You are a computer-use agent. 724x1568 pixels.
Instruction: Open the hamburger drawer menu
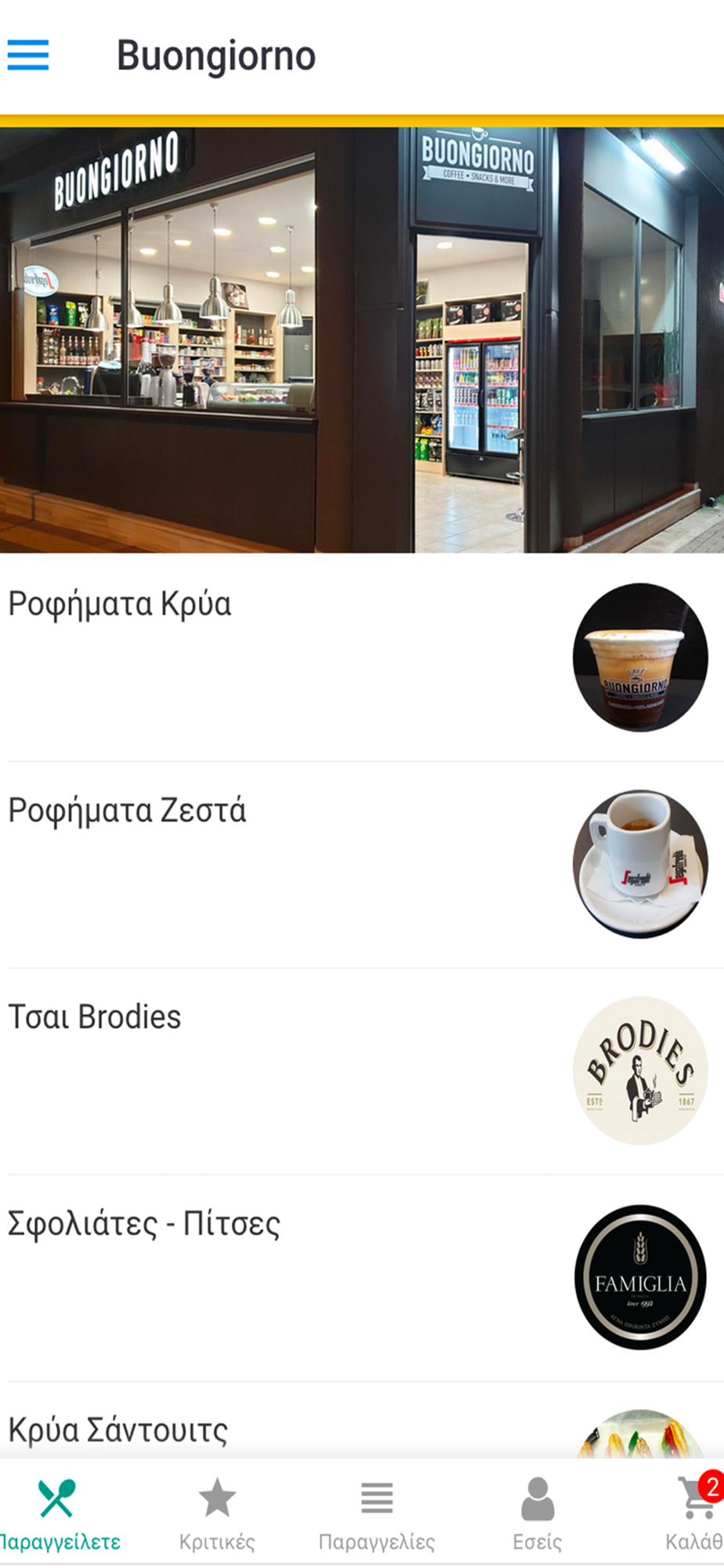pos(28,56)
